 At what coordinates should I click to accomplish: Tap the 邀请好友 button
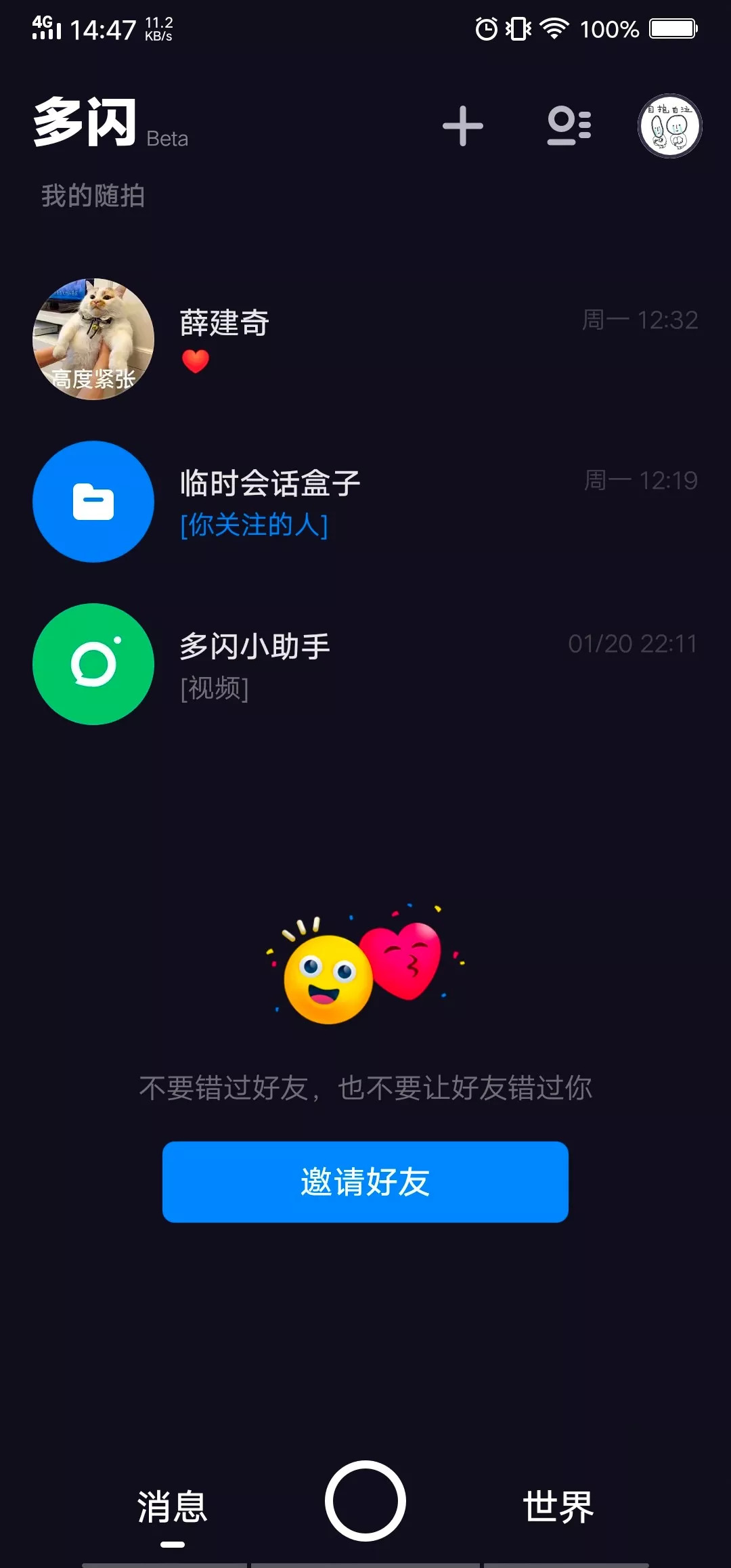[365, 1182]
